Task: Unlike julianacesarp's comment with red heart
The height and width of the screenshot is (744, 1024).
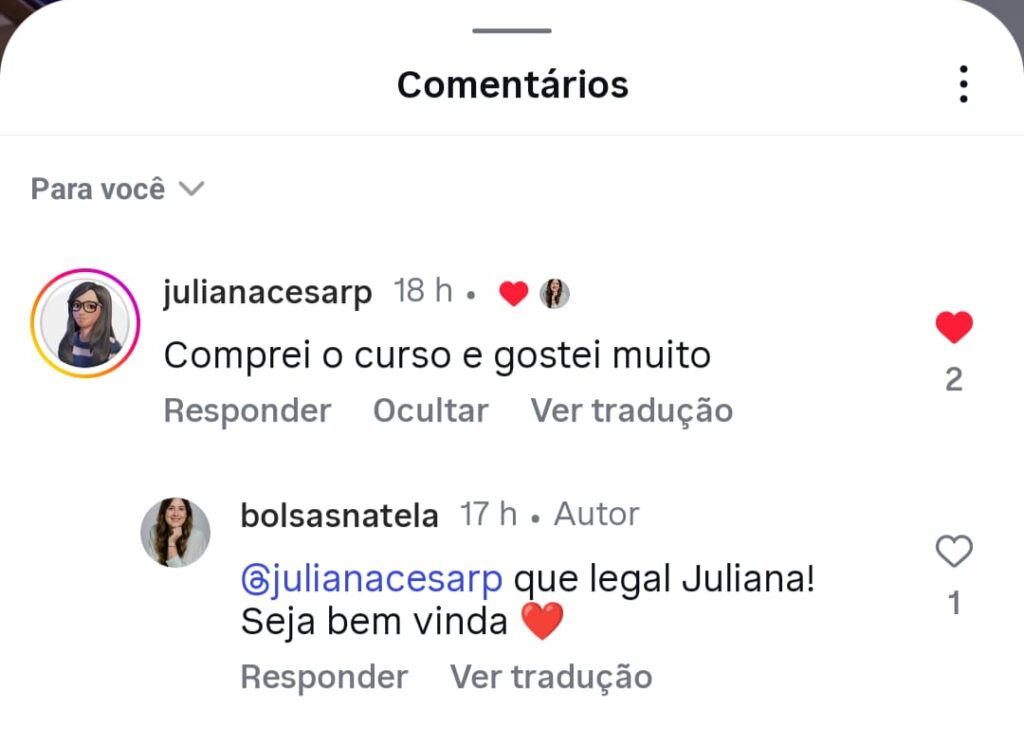Action: [x=953, y=327]
